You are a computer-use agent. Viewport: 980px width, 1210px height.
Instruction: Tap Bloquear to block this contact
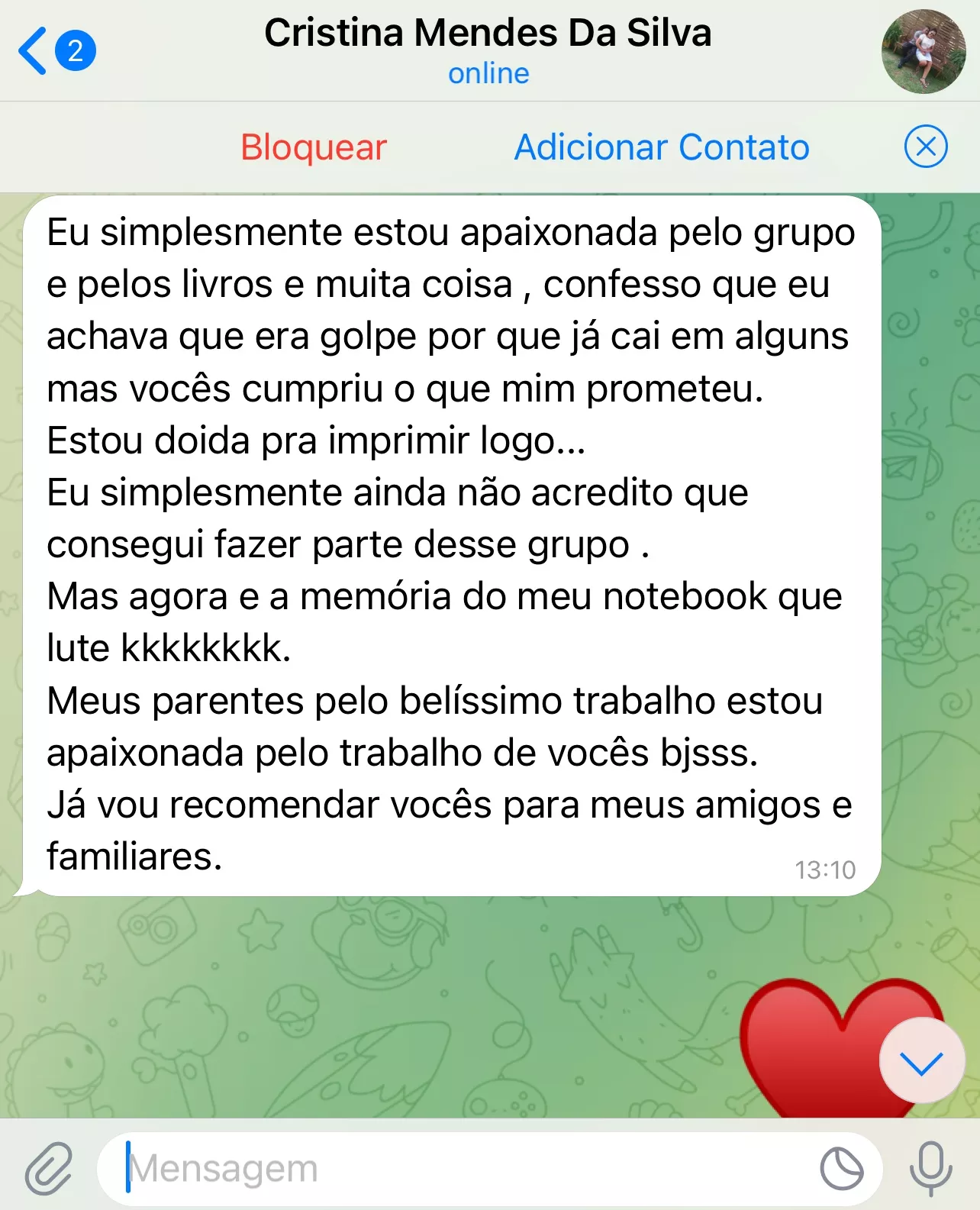pyautogui.click(x=314, y=147)
